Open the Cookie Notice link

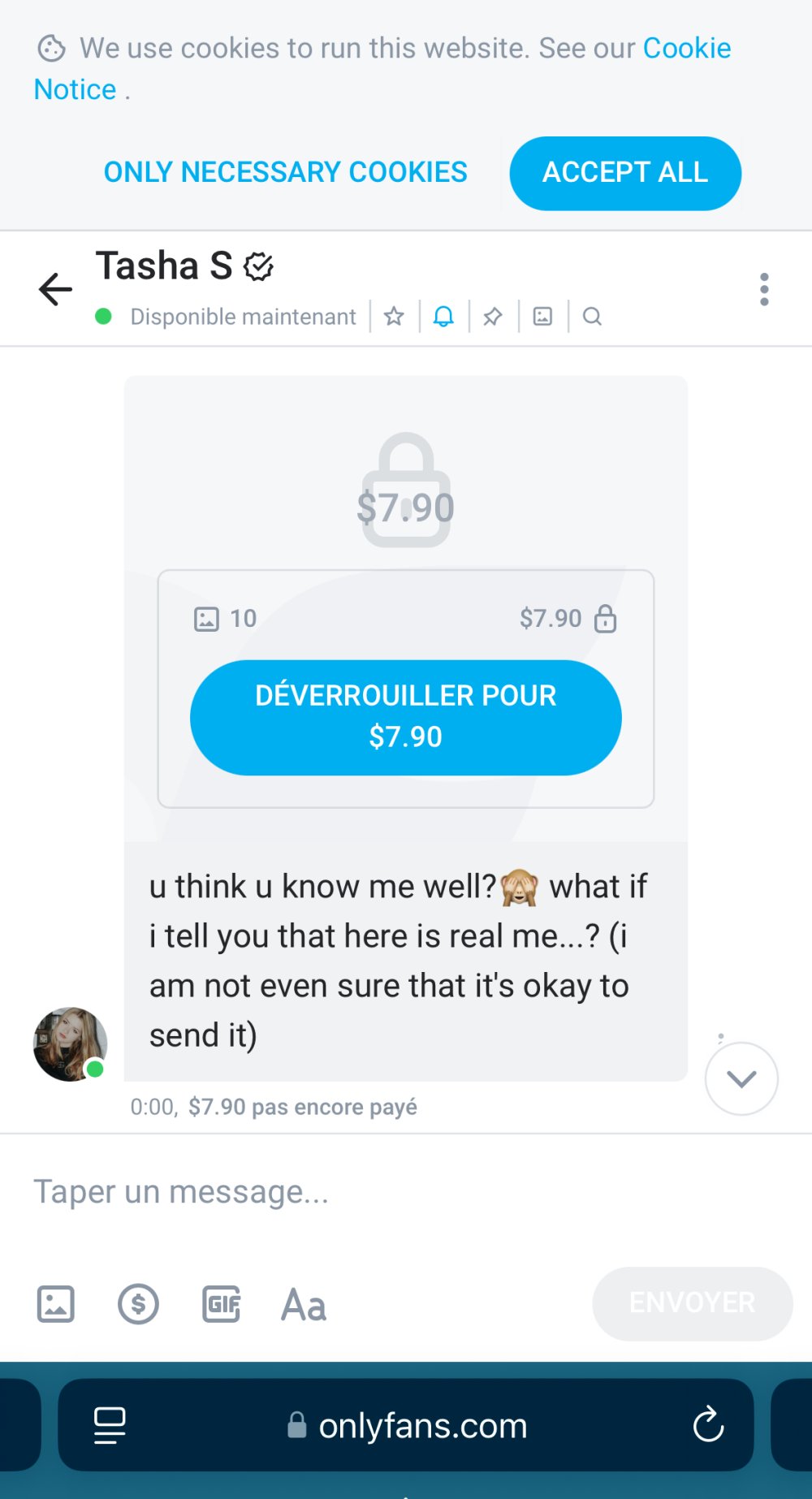(686, 49)
